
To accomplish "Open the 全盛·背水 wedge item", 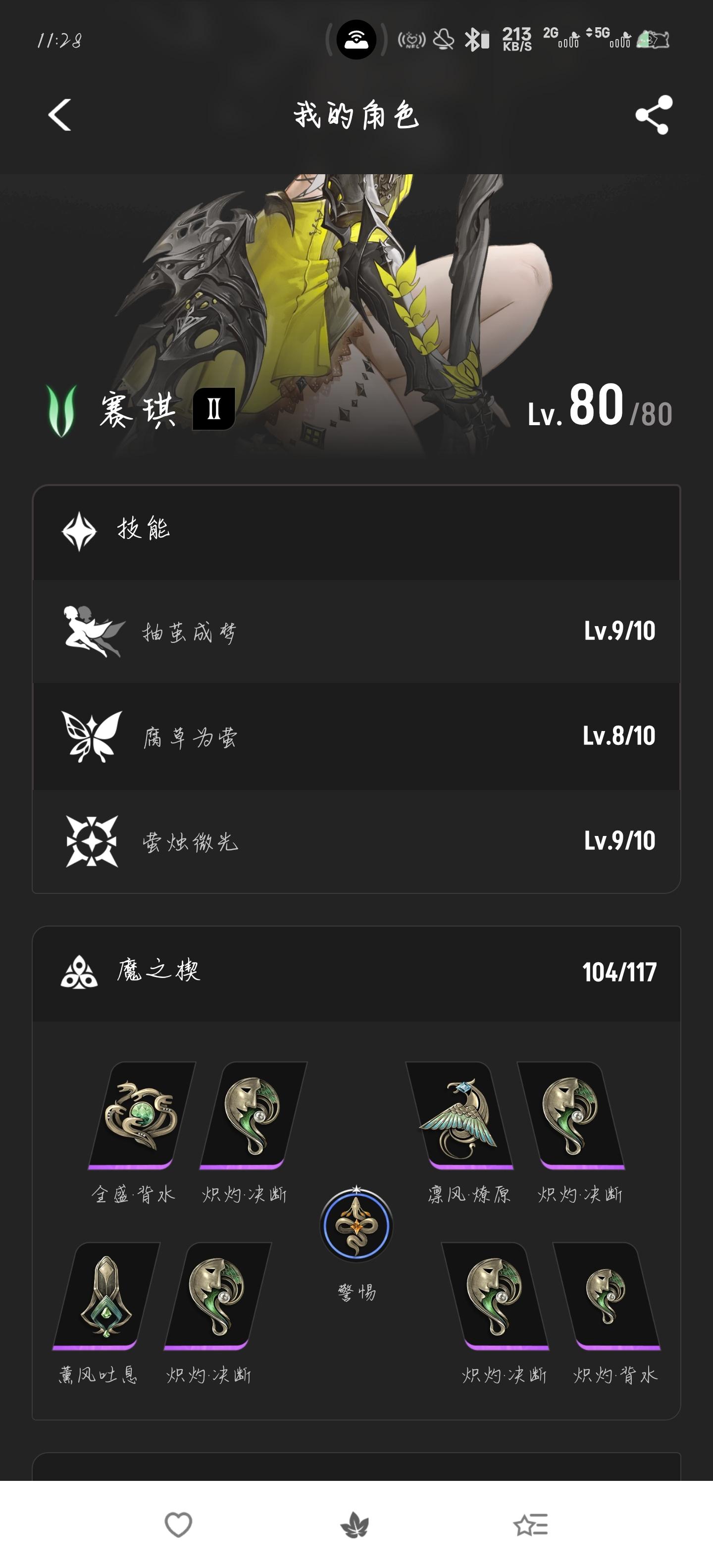I will 141,1115.
